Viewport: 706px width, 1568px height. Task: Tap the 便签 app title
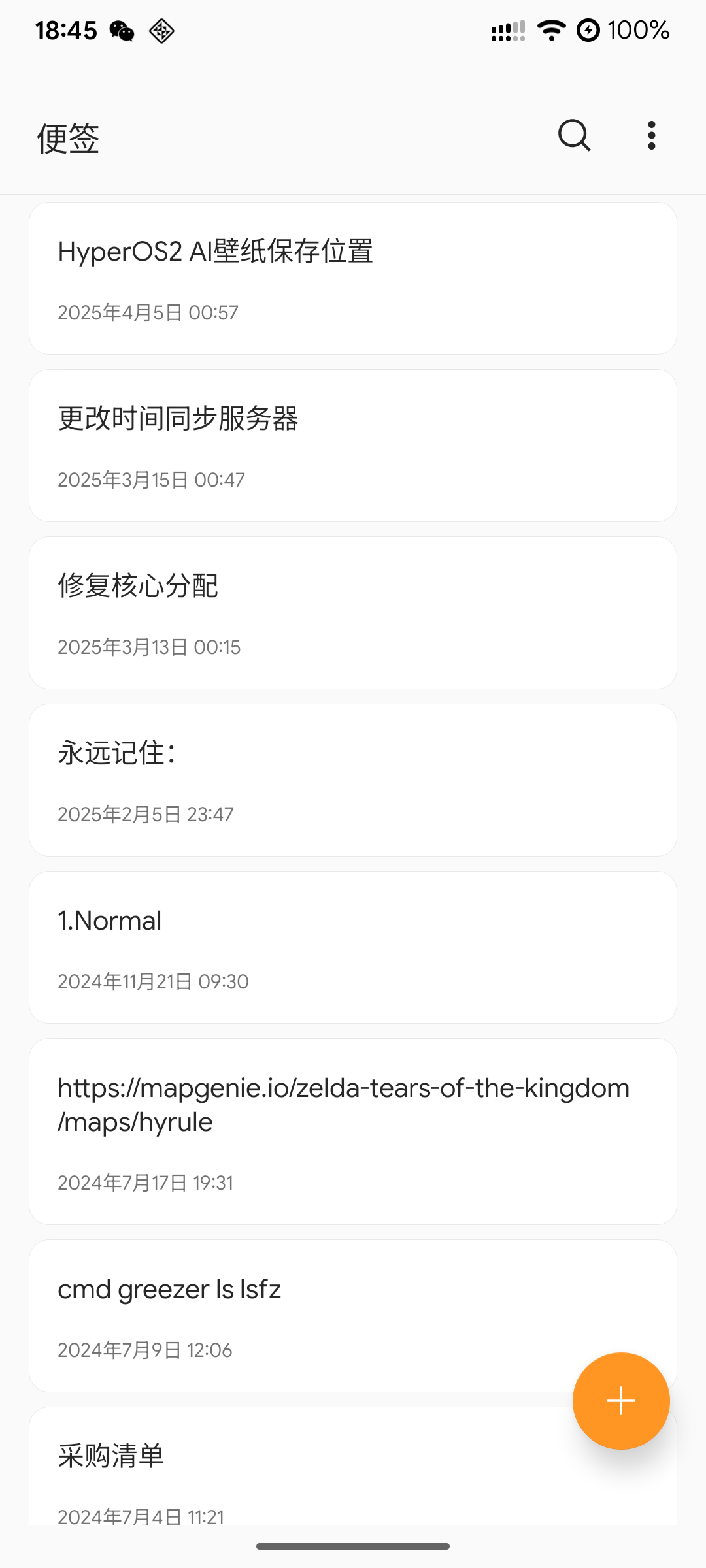(x=67, y=139)
